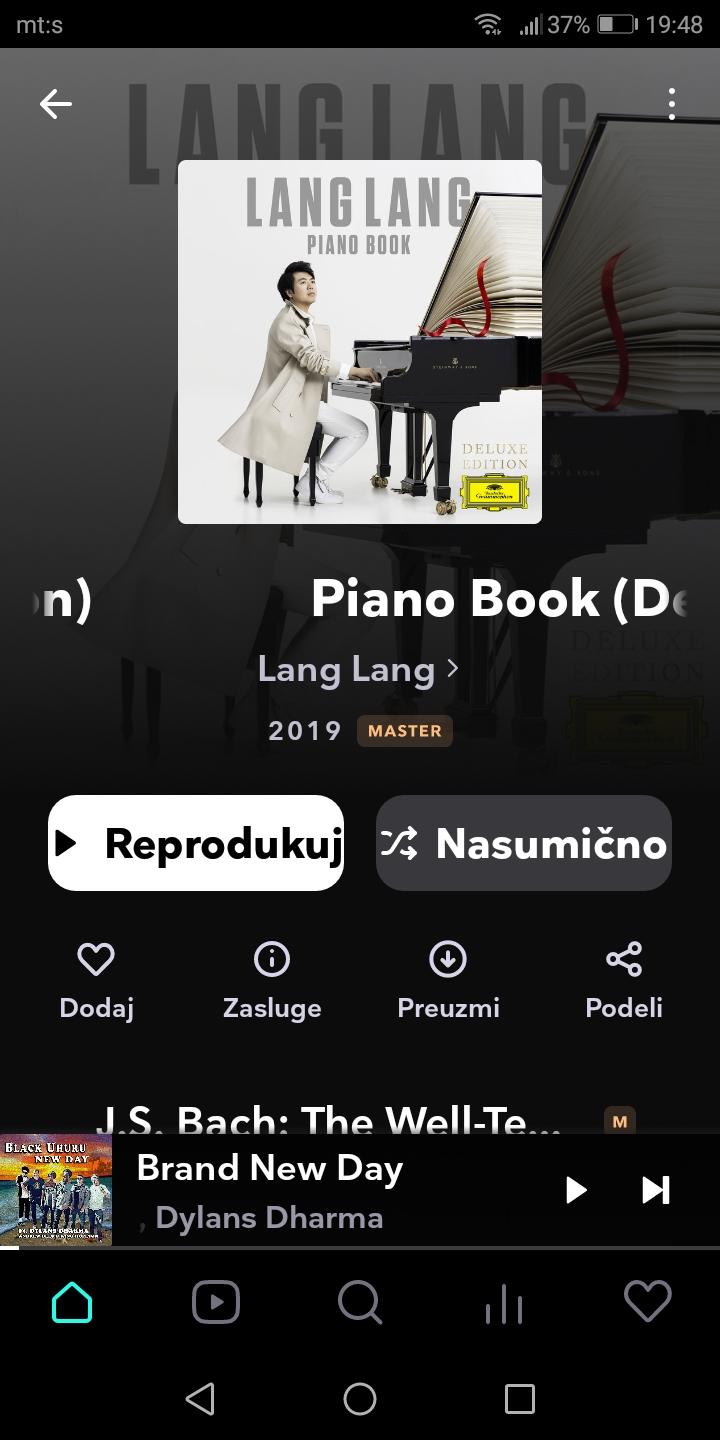
Task: Switch to the Videos tab
Action: click(x=216, y=1302)
